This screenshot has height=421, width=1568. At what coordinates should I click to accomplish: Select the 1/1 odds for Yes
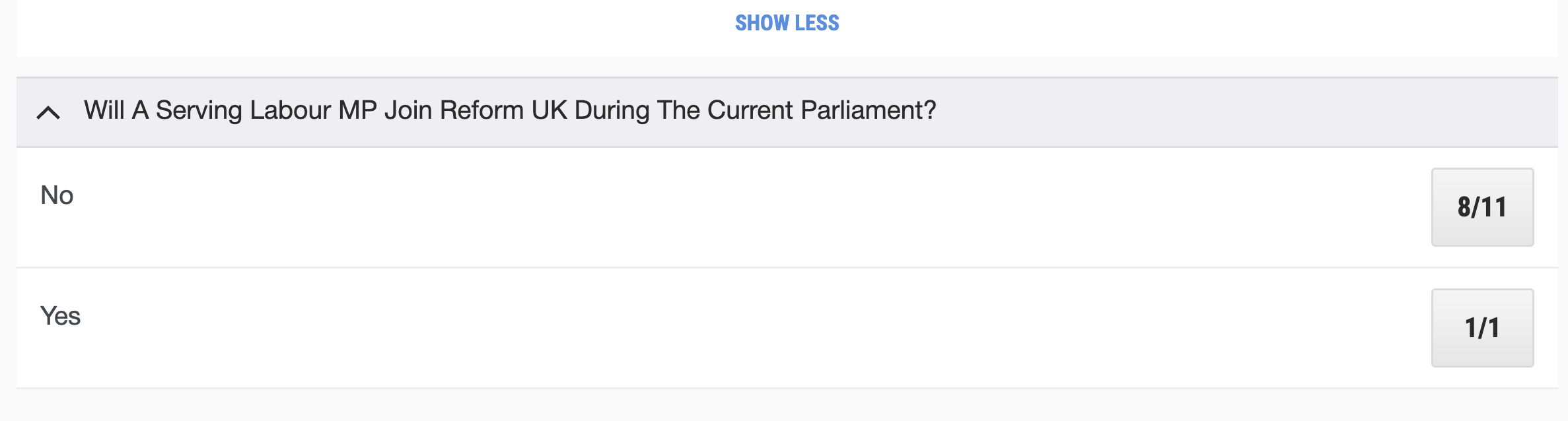(x=1481, y=328)
